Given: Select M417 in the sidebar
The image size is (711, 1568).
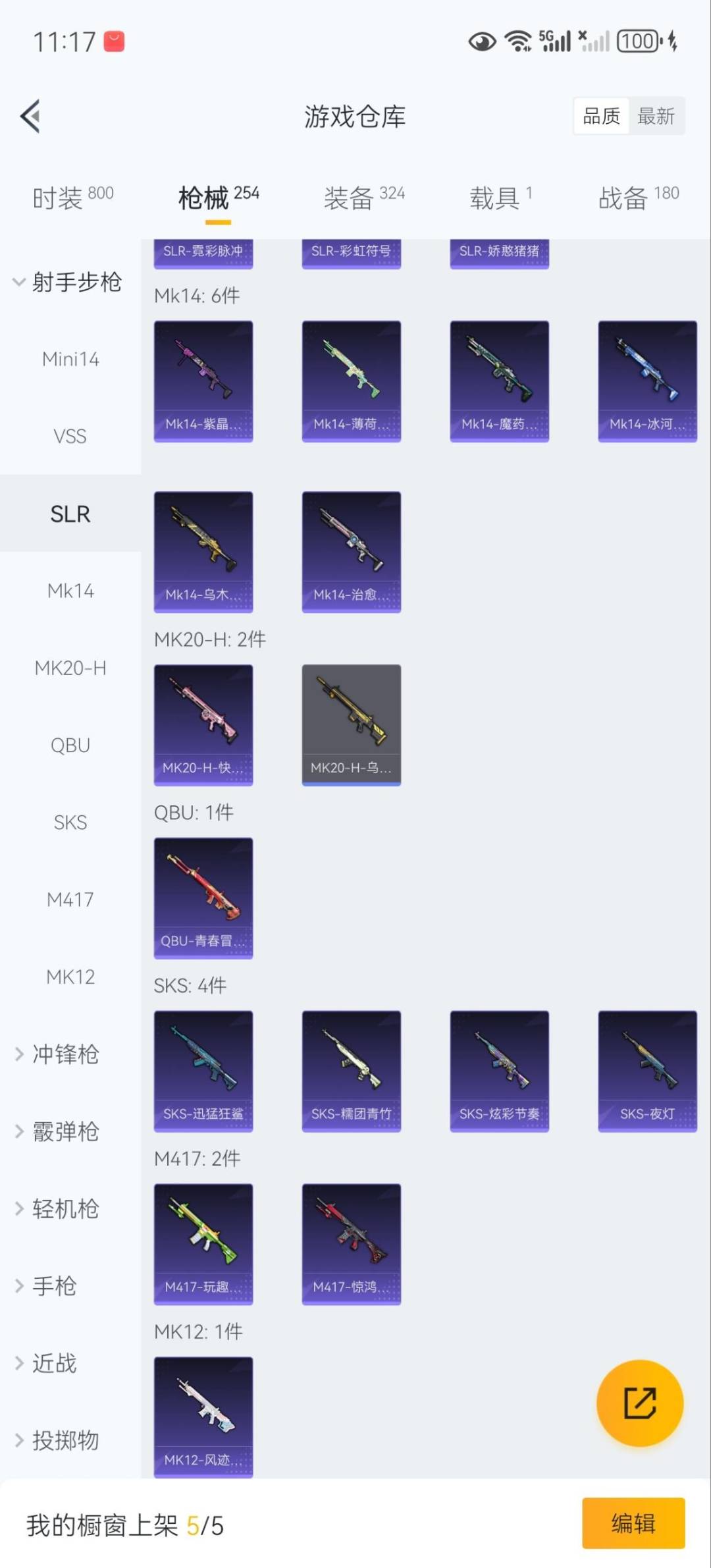Looking at the screenshot, I should tap(70, 899).
